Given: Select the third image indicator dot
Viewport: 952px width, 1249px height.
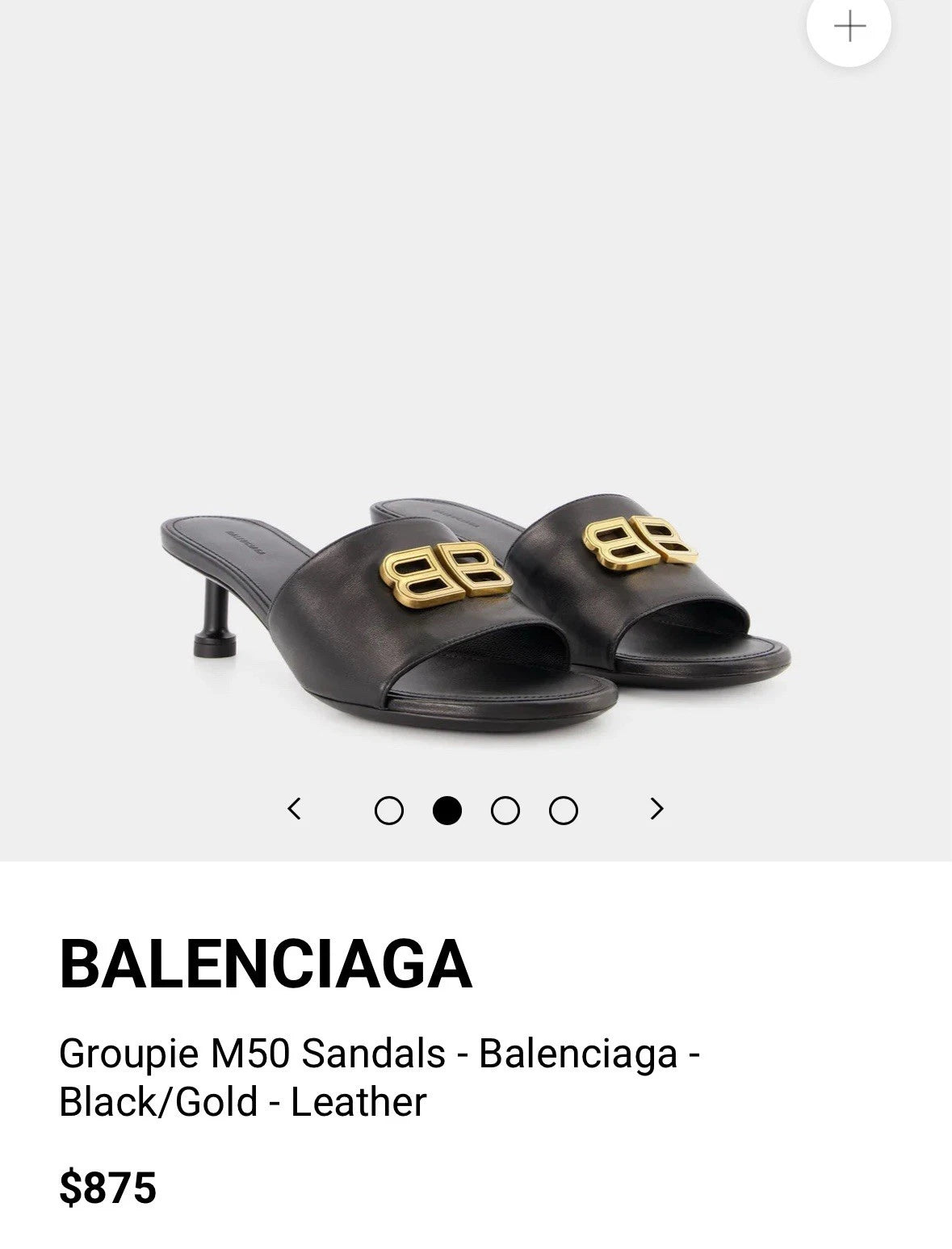Looking at the screenshot, I should click(505, 810).
